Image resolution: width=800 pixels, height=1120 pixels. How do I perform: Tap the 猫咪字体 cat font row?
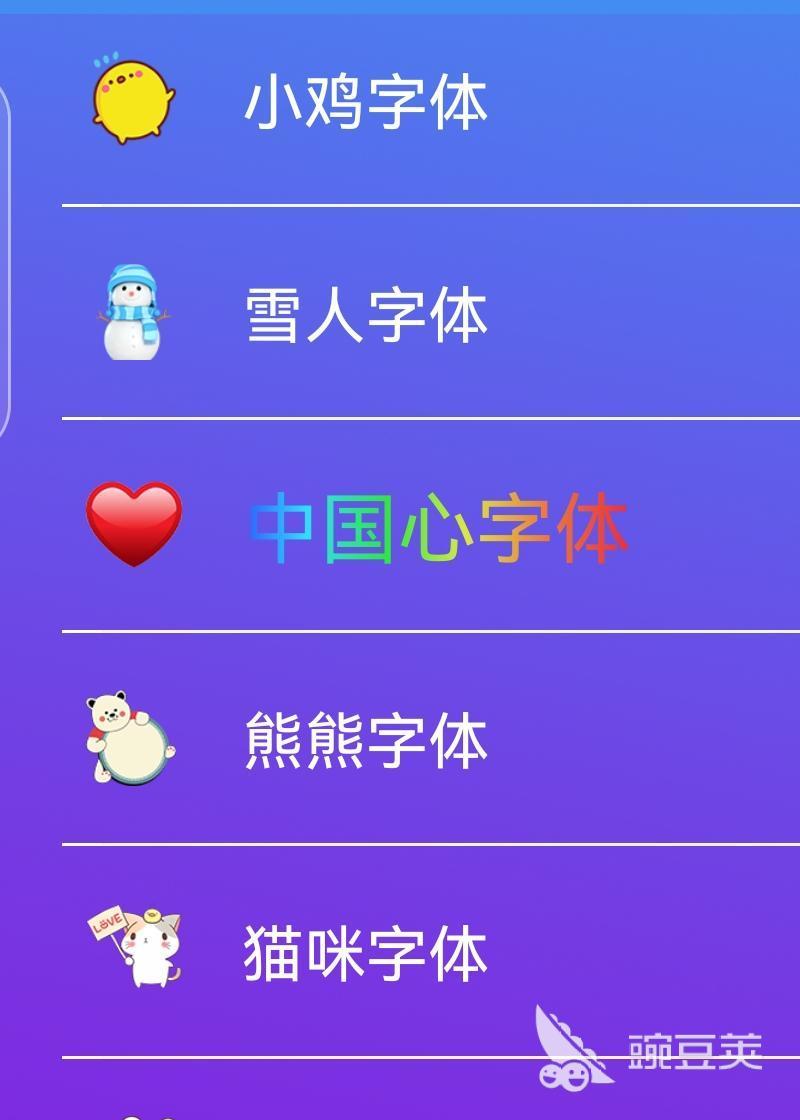click(366, 953)
